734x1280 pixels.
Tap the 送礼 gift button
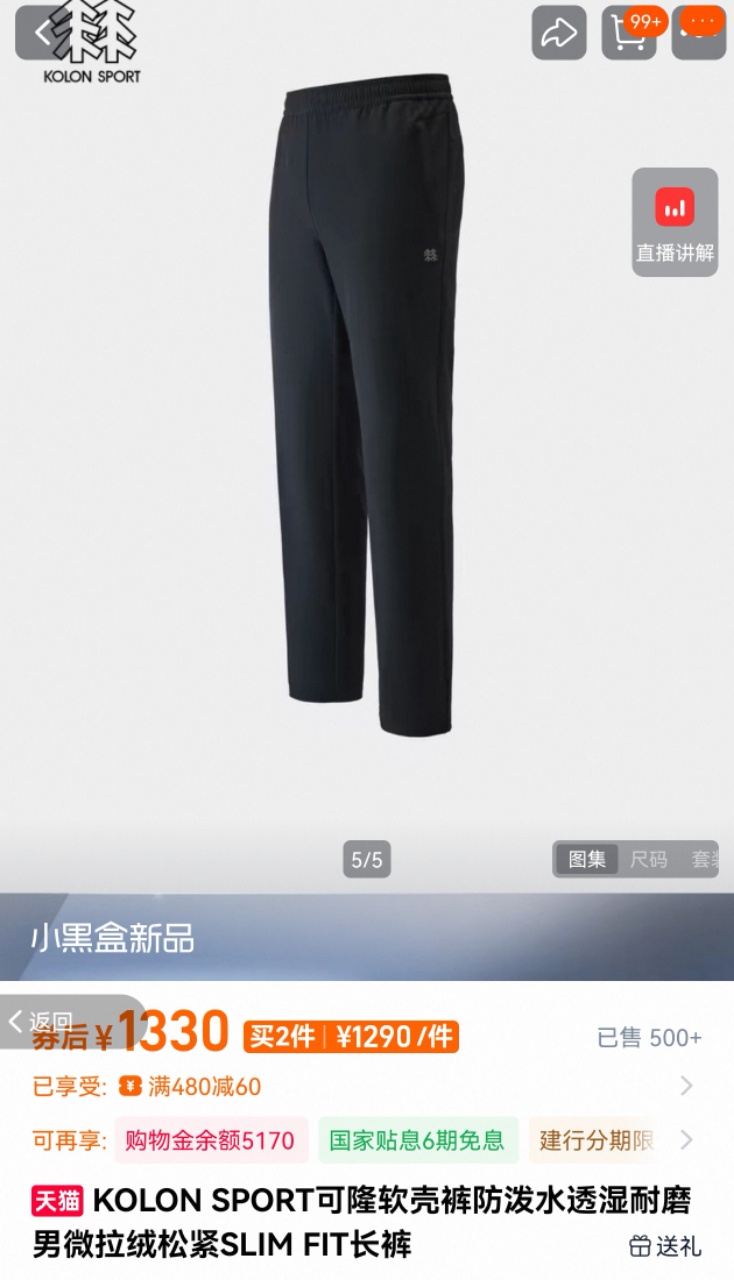point(665,1246)
